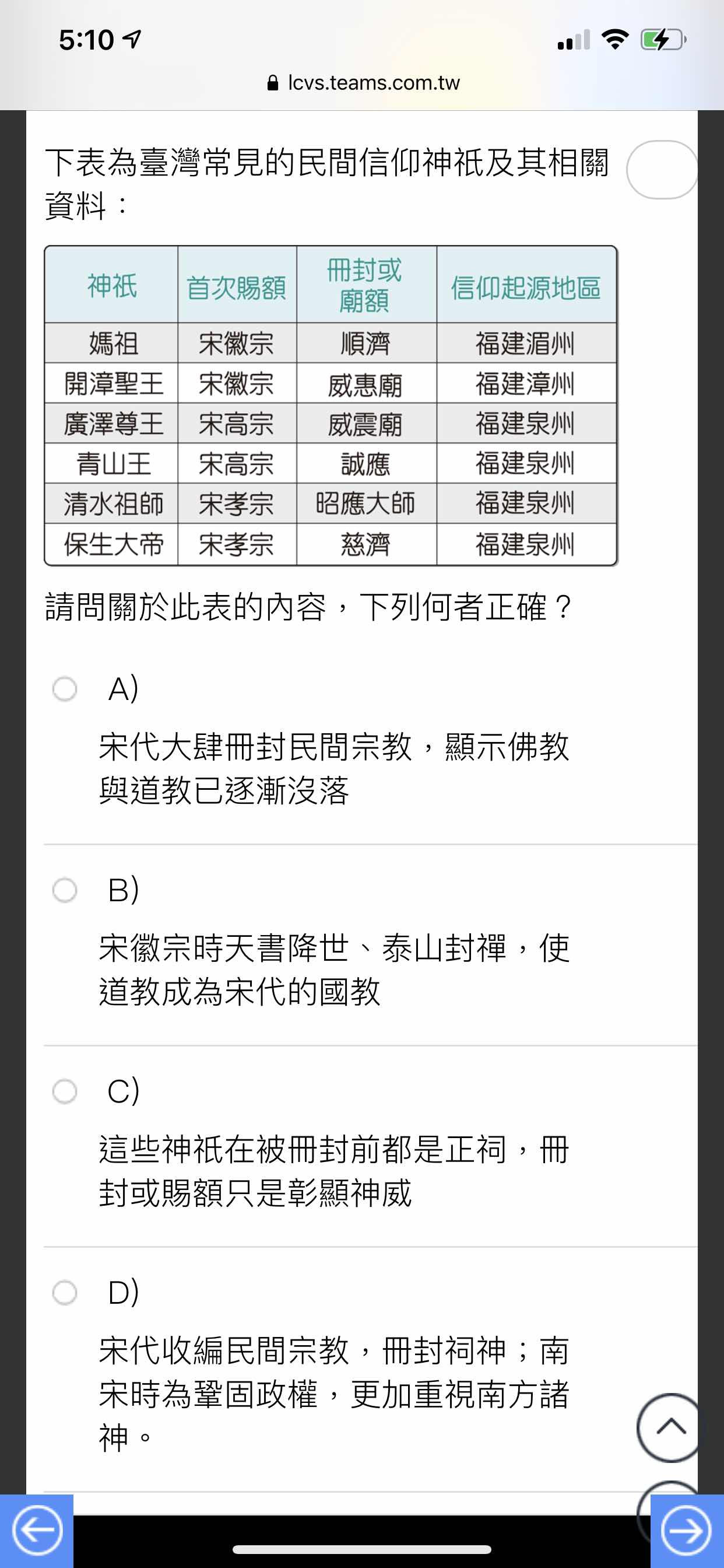Go back to the previous question arrow
Screen dimensions: 724x1568
coord(37,1531)
